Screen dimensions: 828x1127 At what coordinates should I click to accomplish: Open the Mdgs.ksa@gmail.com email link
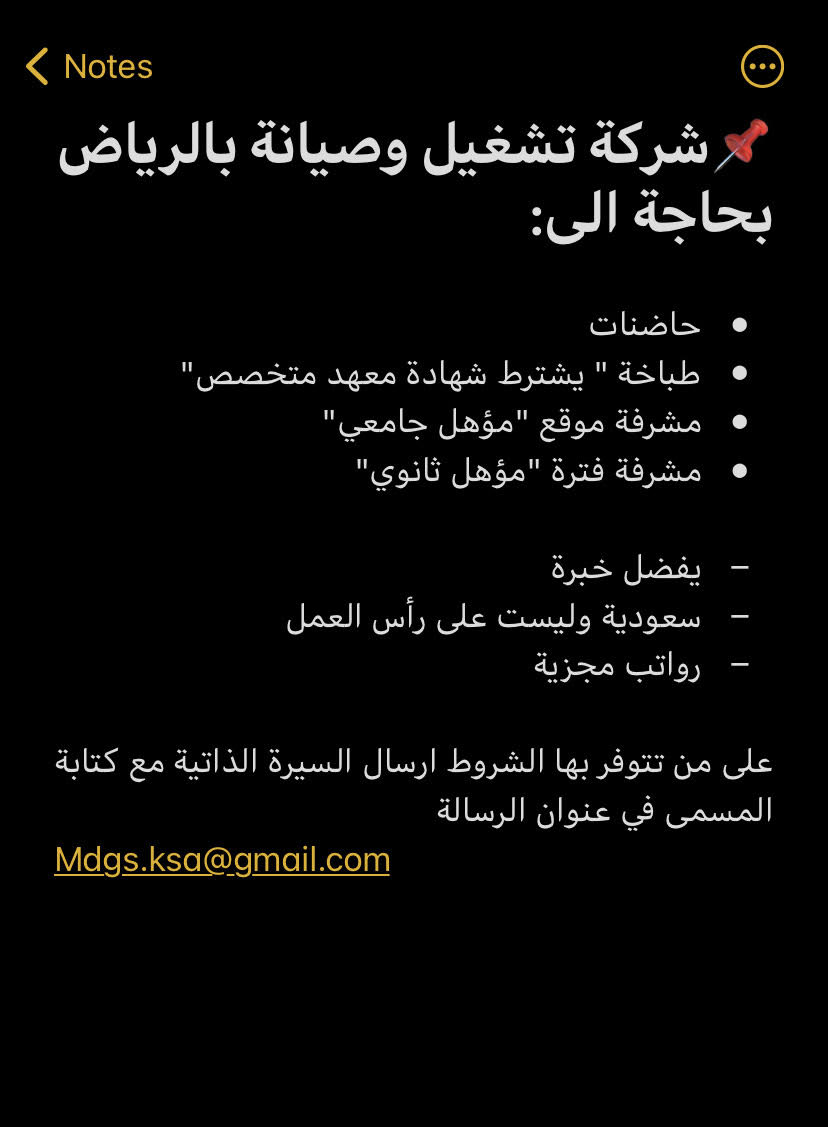tap(222, 860)
